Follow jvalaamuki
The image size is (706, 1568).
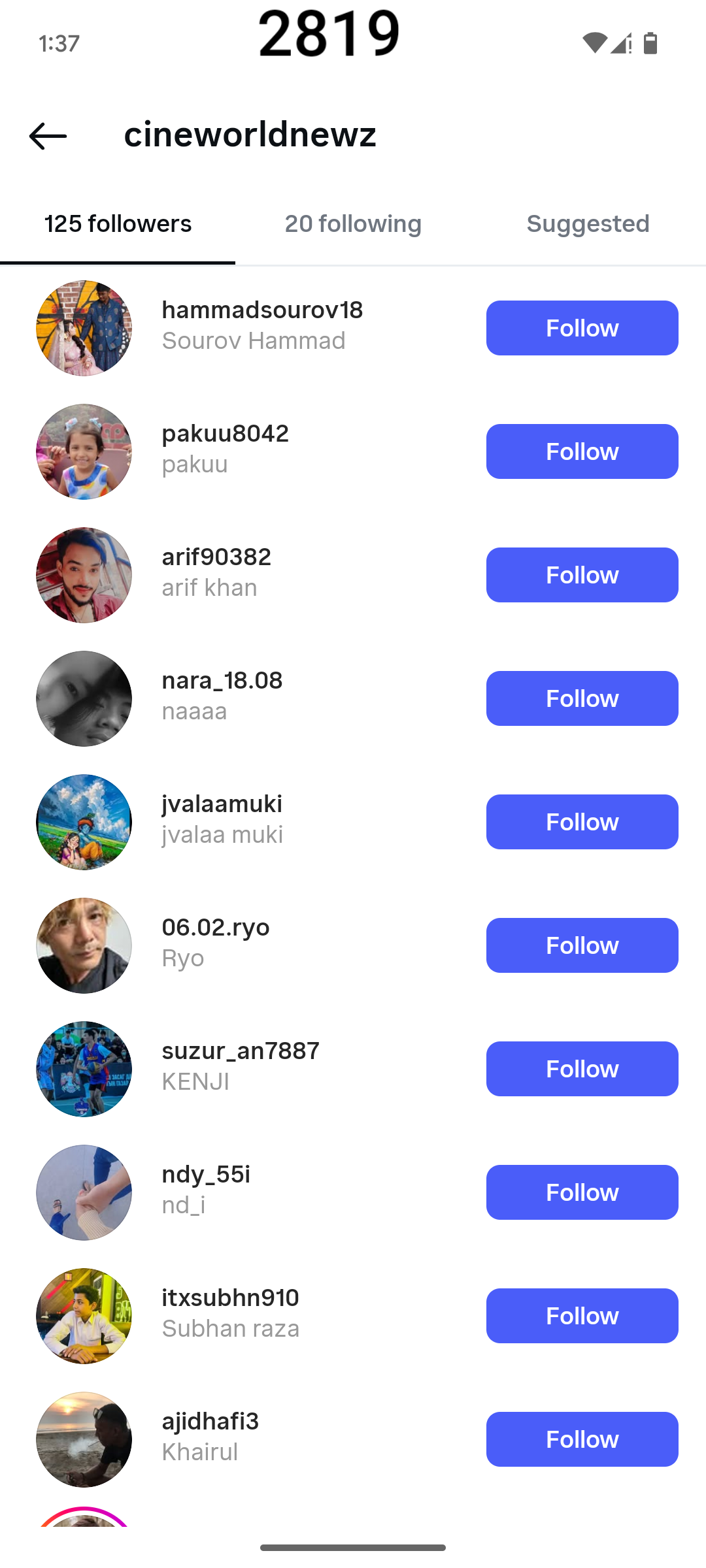coord(582,822)
